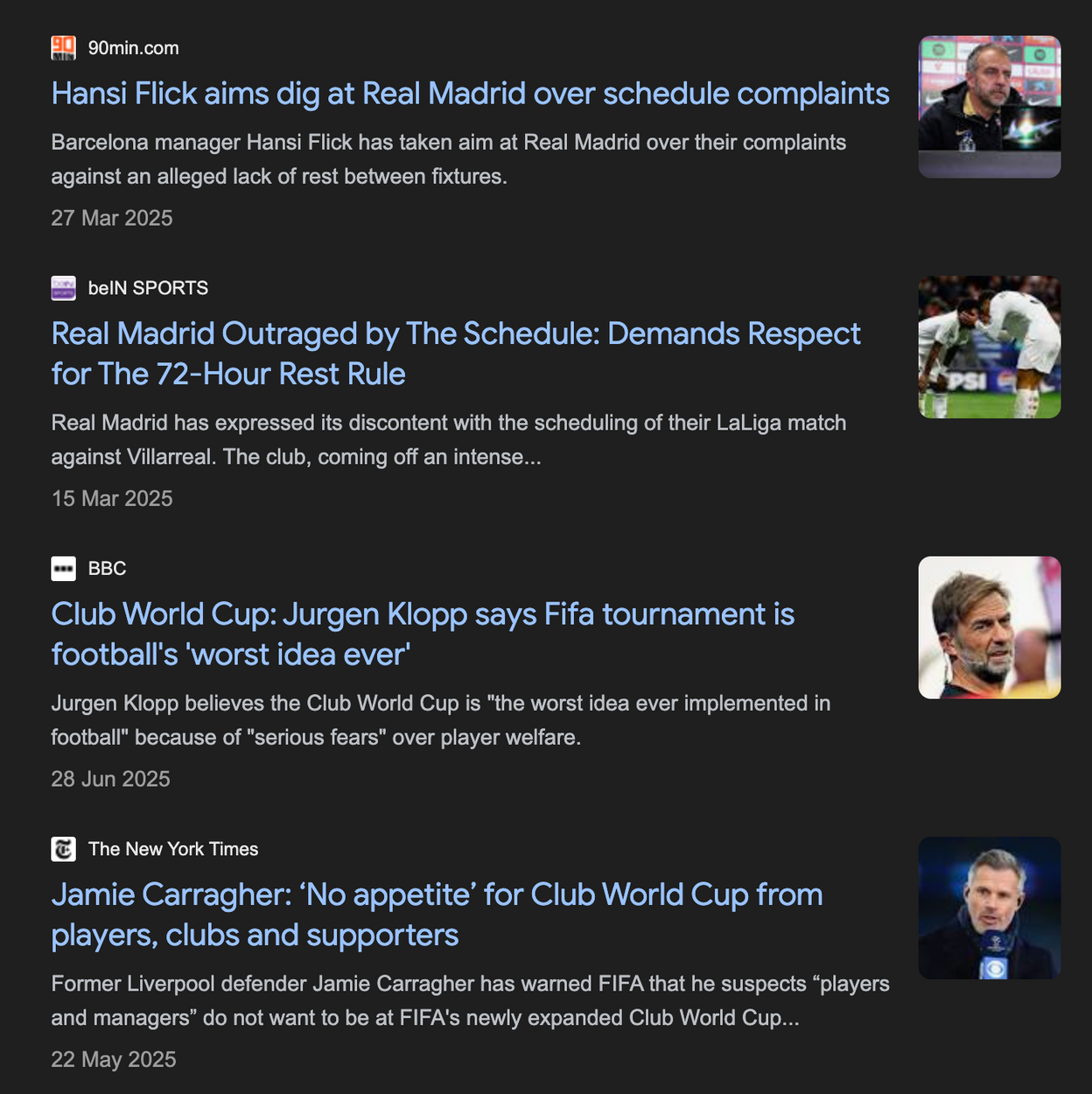Open the New York Times article thumbnail

pyautogui.click(x=989, y=908)
